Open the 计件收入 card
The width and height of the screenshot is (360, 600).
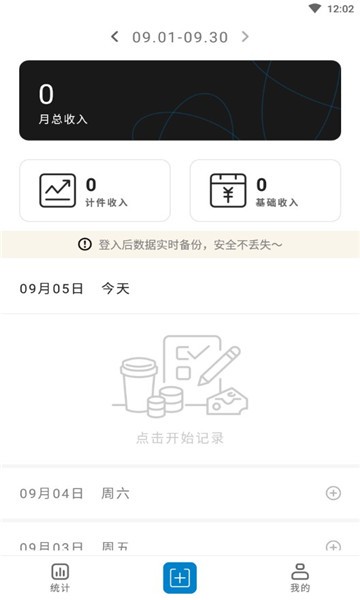point(95,191)
